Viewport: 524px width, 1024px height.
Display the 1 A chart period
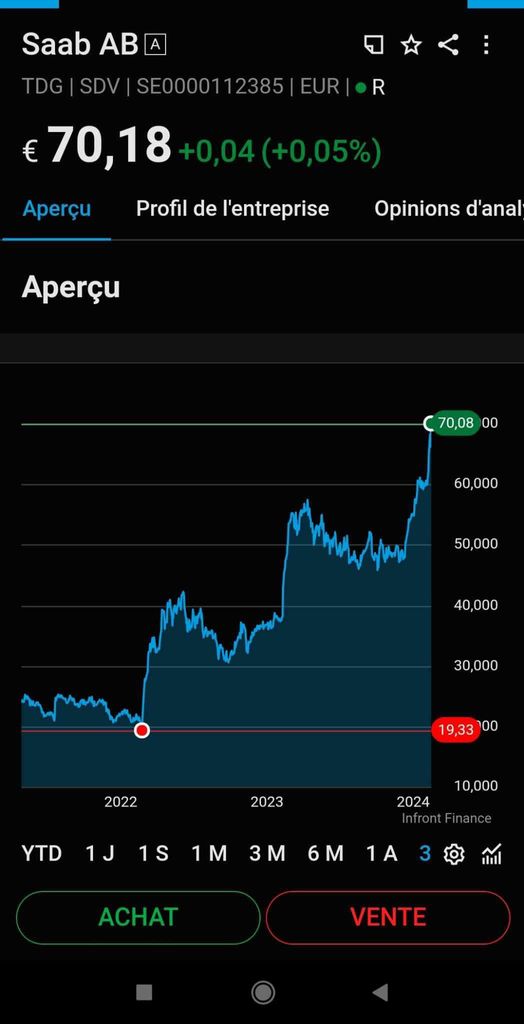(x=382, y=854)
